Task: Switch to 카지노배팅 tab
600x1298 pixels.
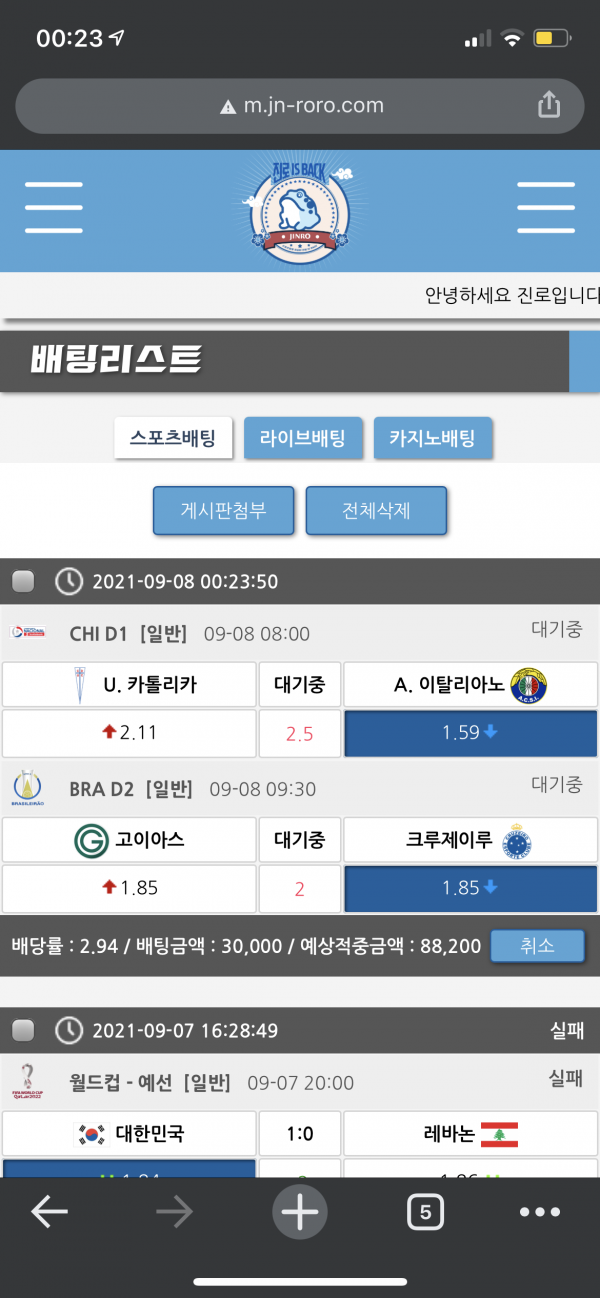Action: (x=433, y=438)
